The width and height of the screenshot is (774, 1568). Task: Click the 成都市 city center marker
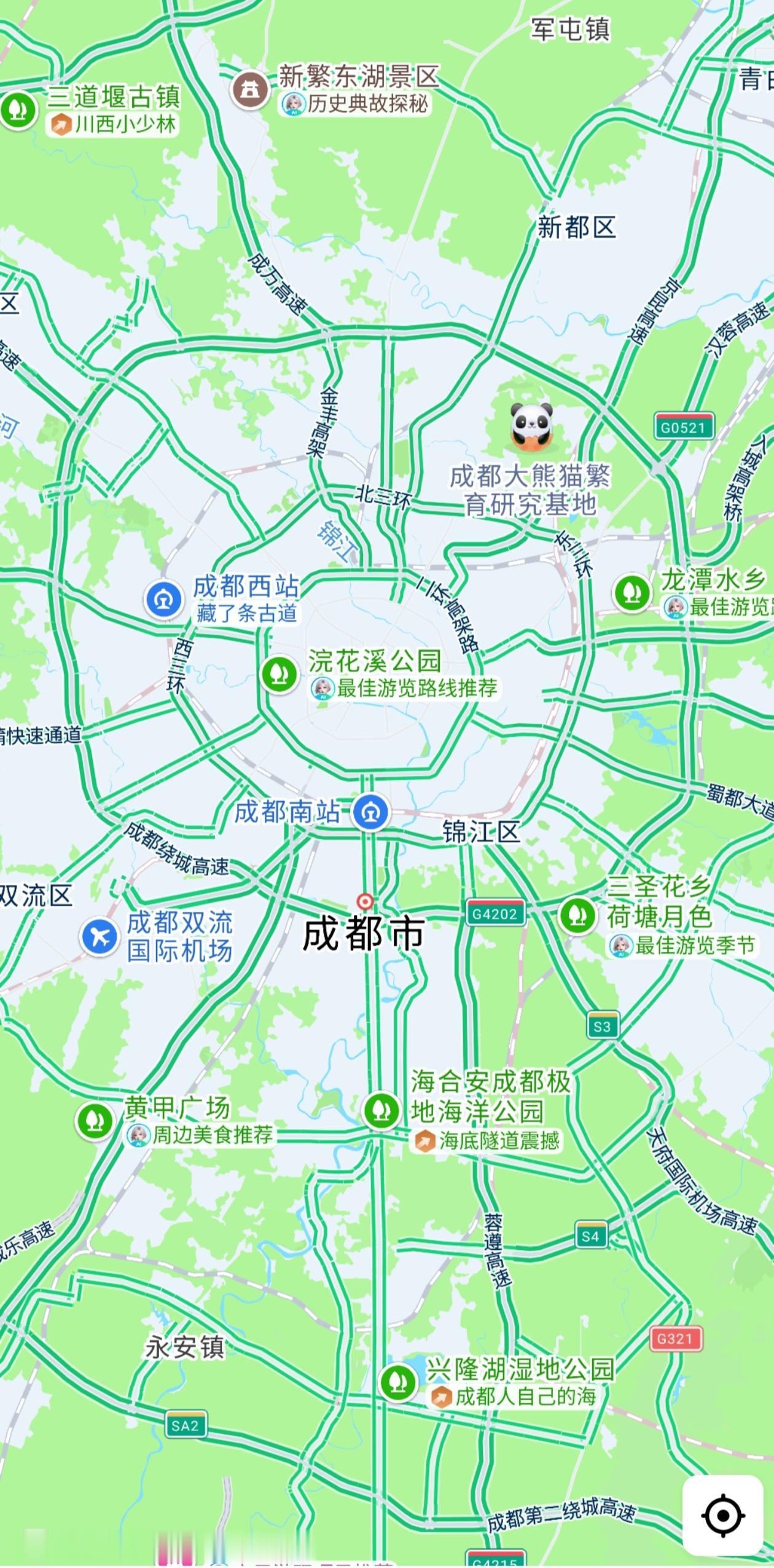point(364,901)
